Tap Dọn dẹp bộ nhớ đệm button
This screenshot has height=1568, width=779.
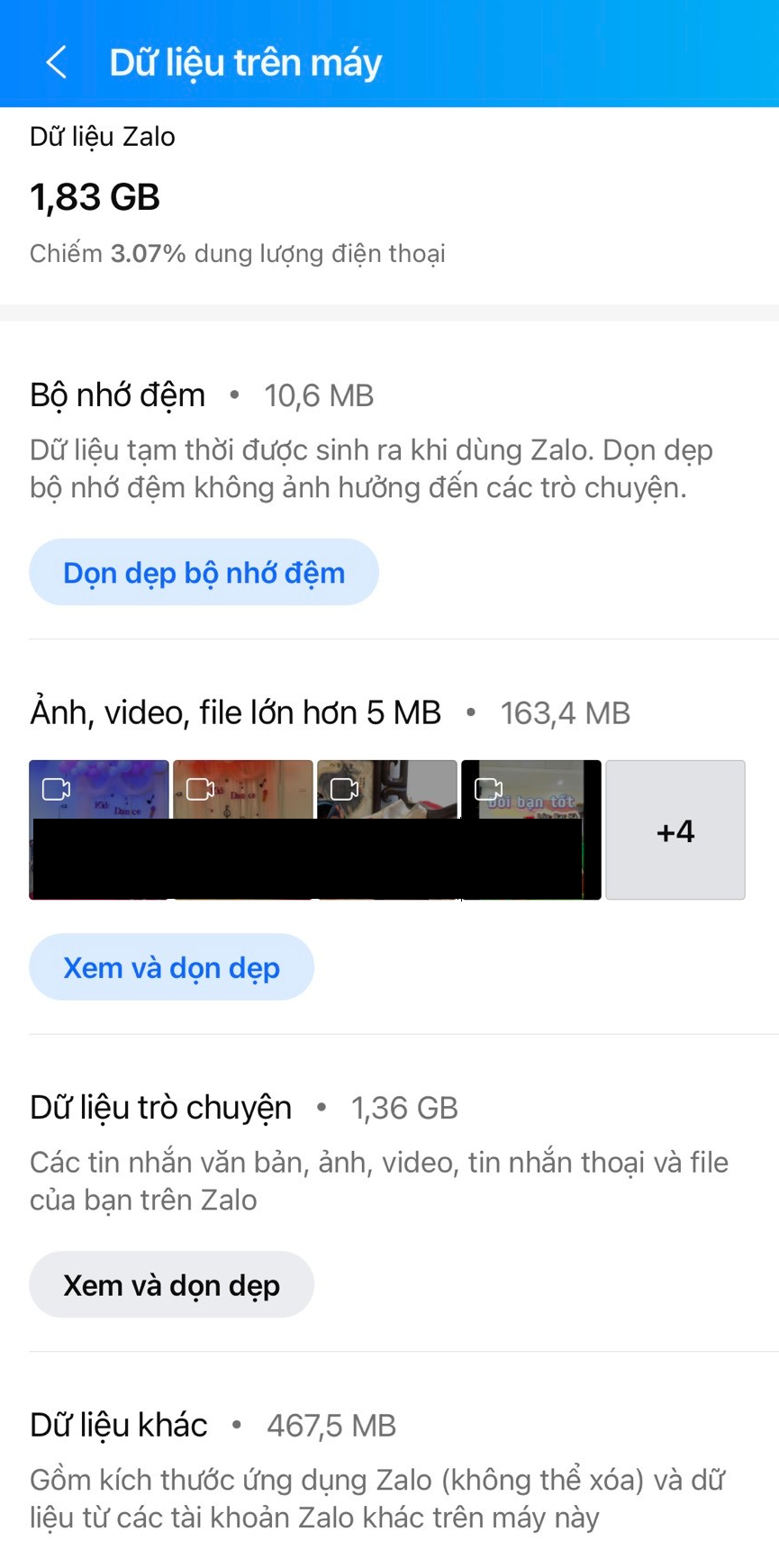click(x=204, y=573)
